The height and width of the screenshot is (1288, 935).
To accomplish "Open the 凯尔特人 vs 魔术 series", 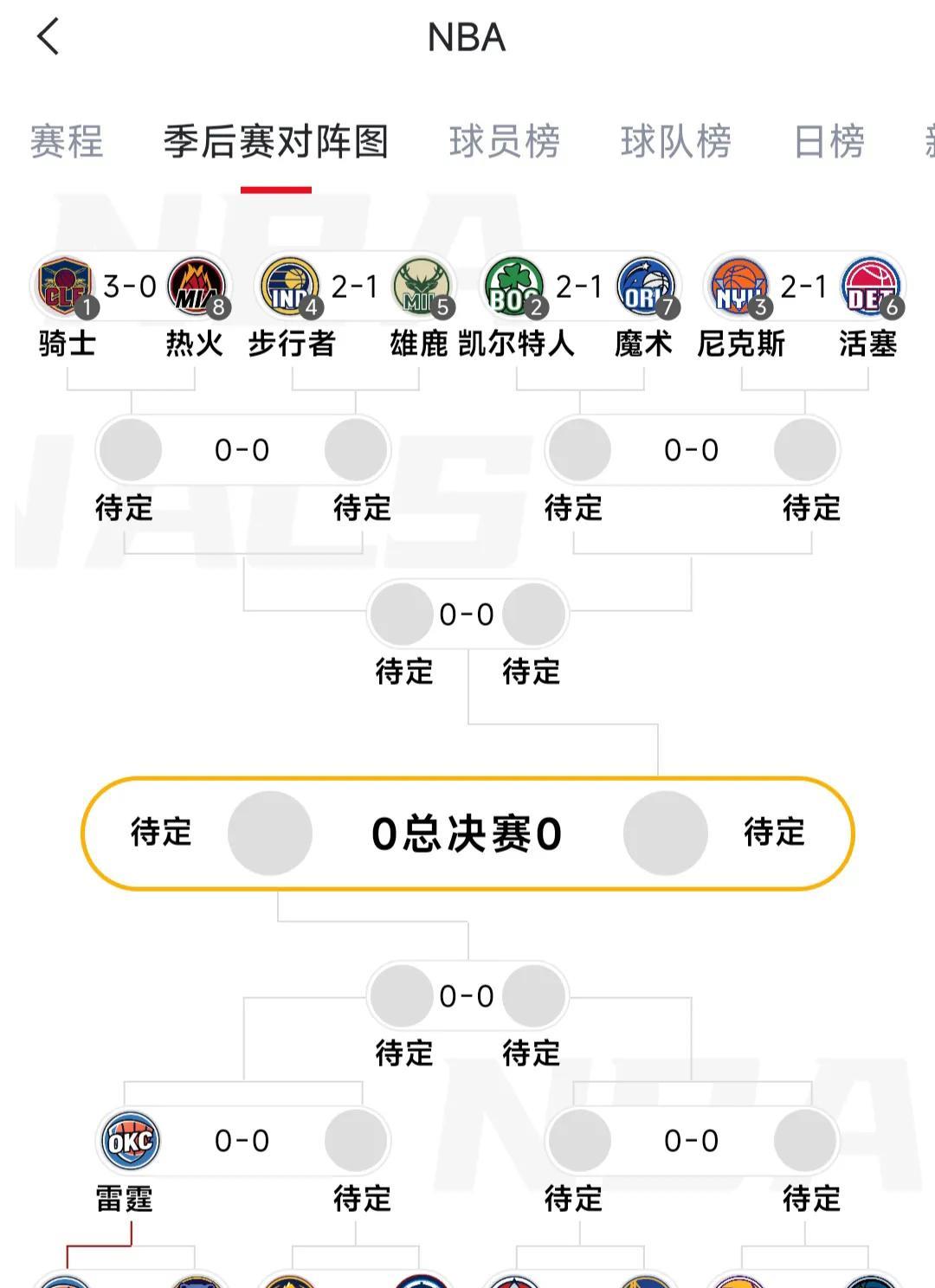I will coord(579,287).
